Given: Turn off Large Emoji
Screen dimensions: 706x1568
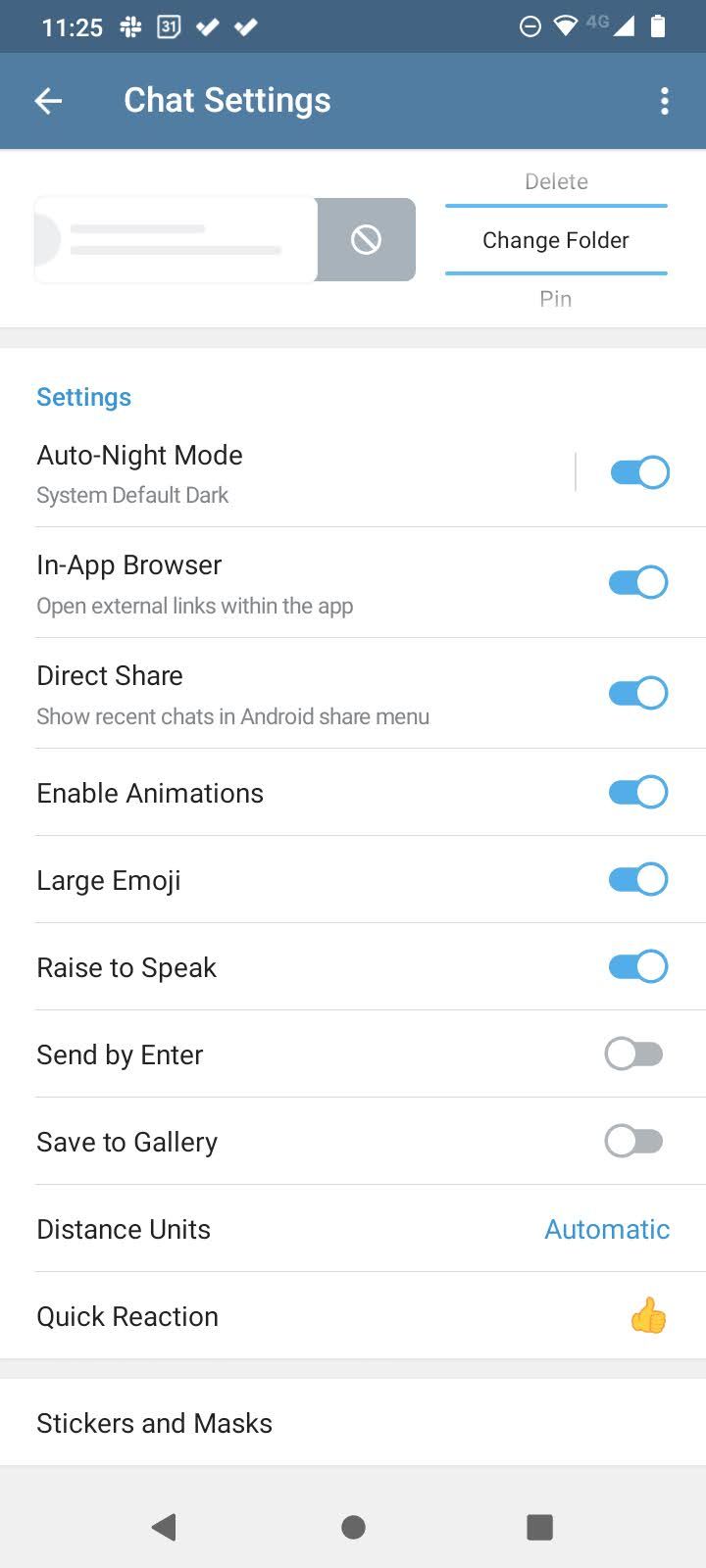Looking at the screenshot, I should coord(638,879).
